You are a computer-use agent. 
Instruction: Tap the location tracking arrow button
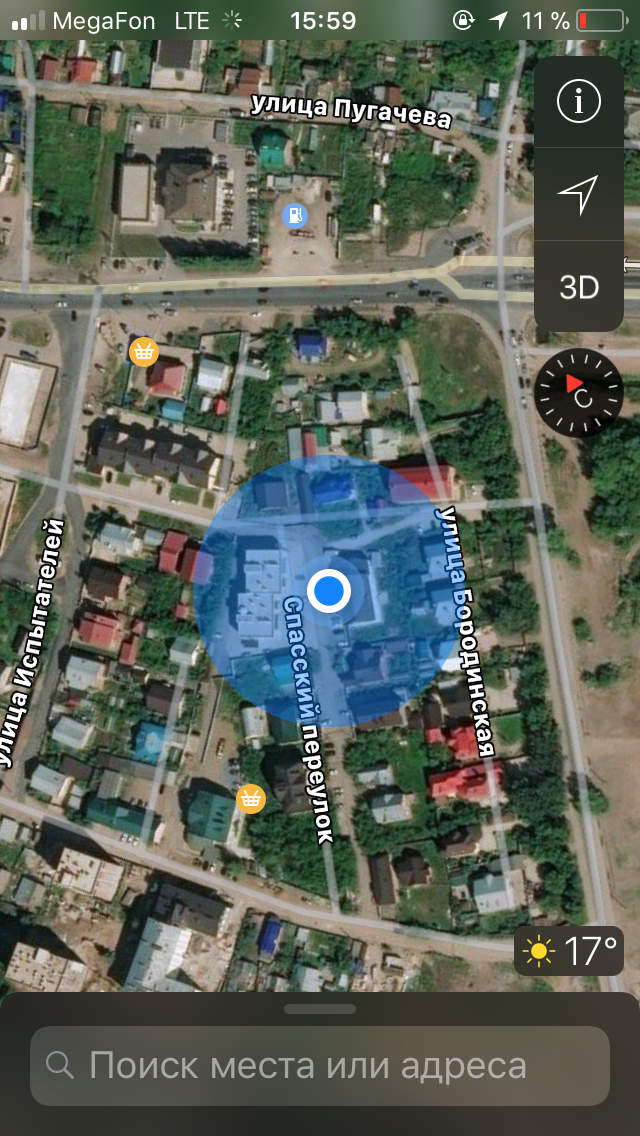click(578, 194)
